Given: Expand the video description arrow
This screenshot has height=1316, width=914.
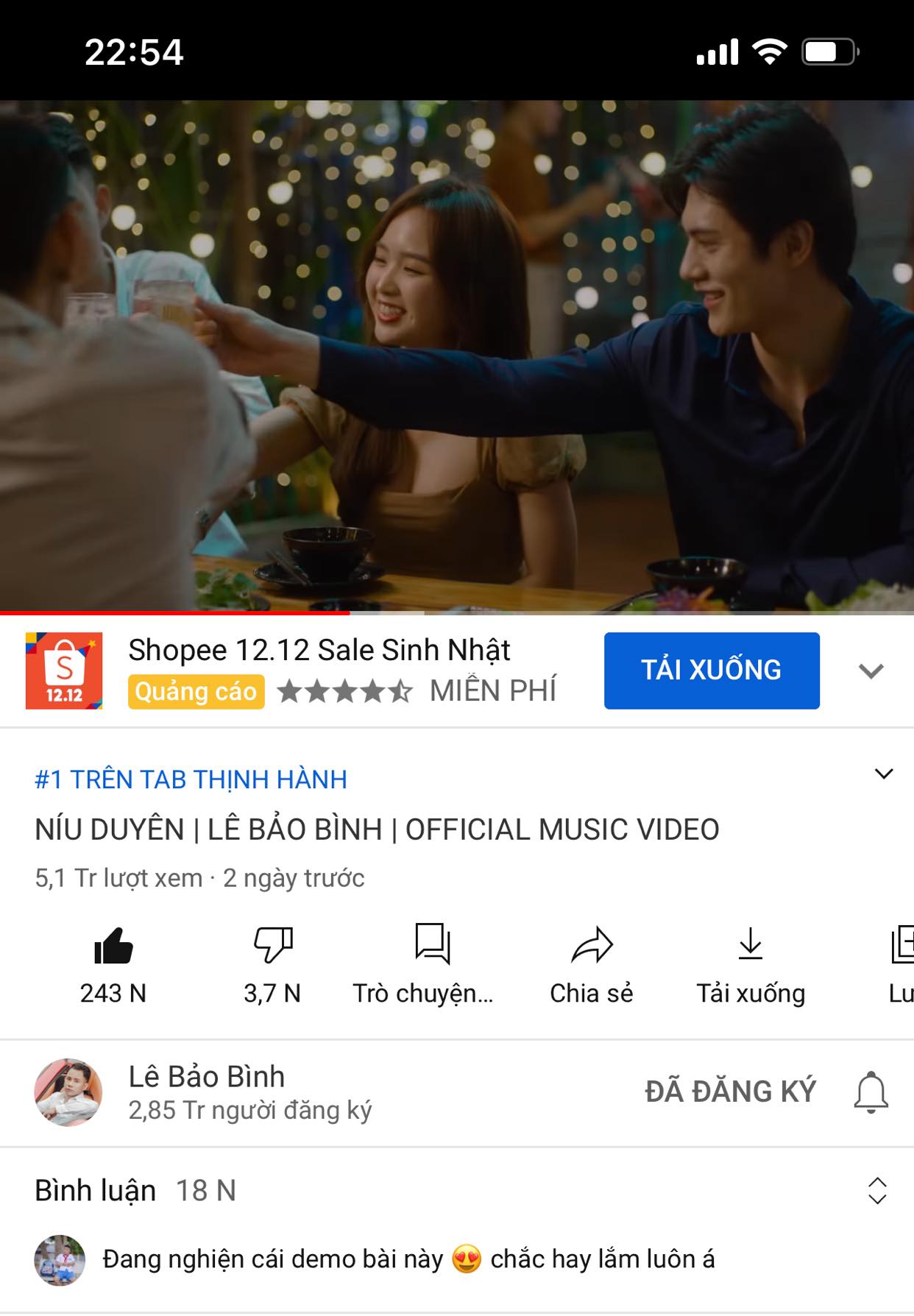Looking at the screenshot, I should 883,774.
